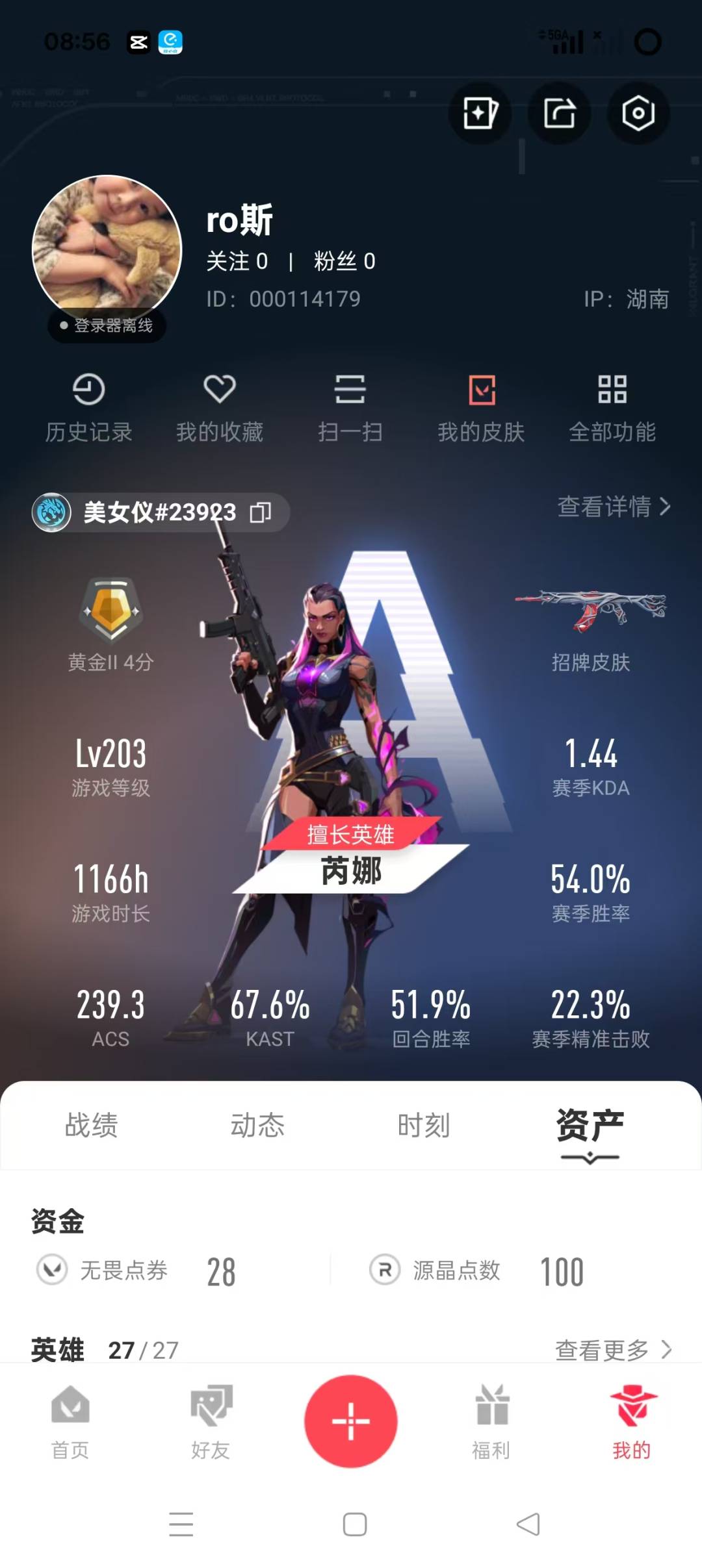Screen dimensions: 702x1568
Task: Switch to the 时刻 tab
Action: pos(424,1125)
